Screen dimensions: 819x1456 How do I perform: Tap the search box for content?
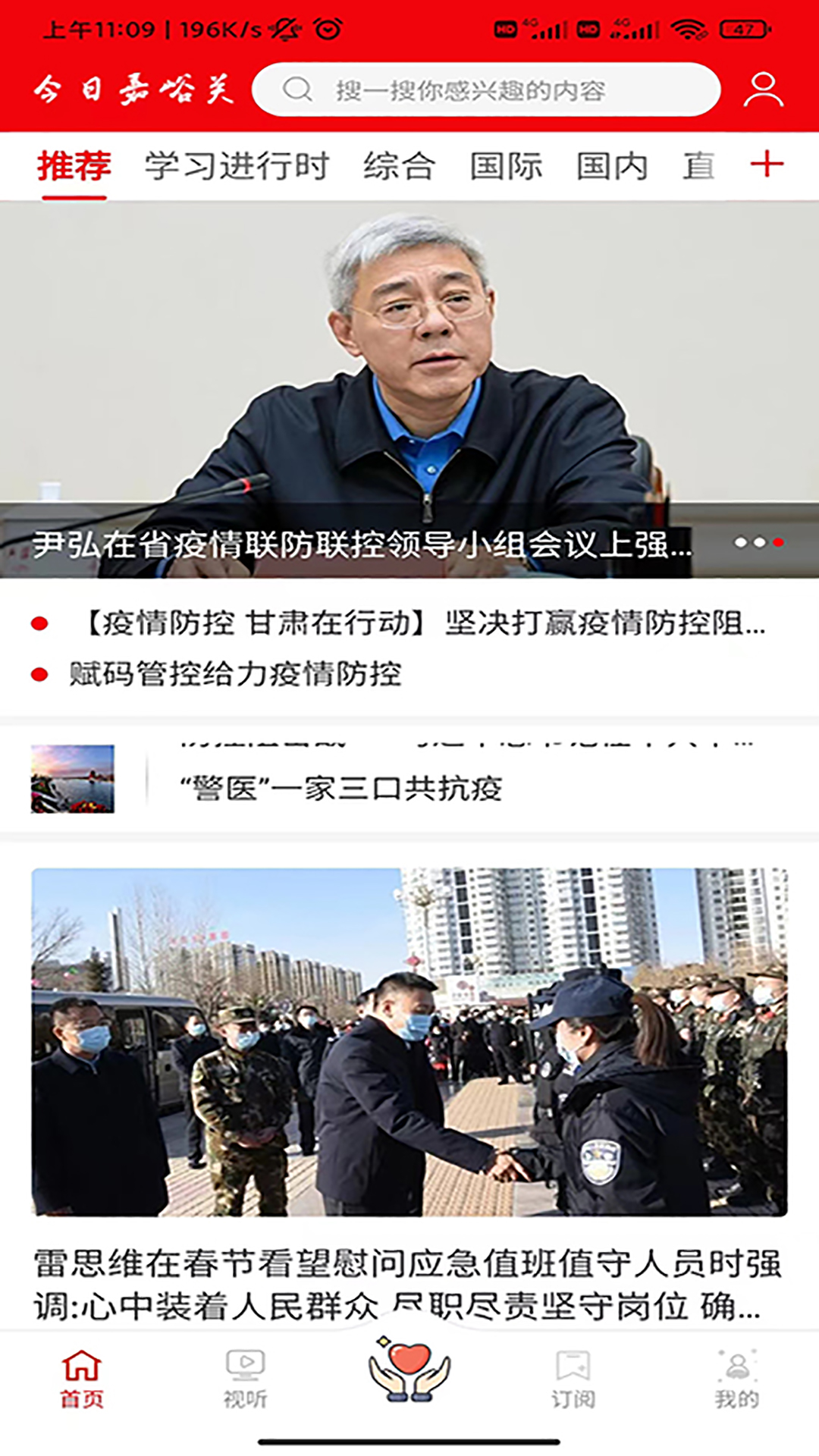[485, 90]
